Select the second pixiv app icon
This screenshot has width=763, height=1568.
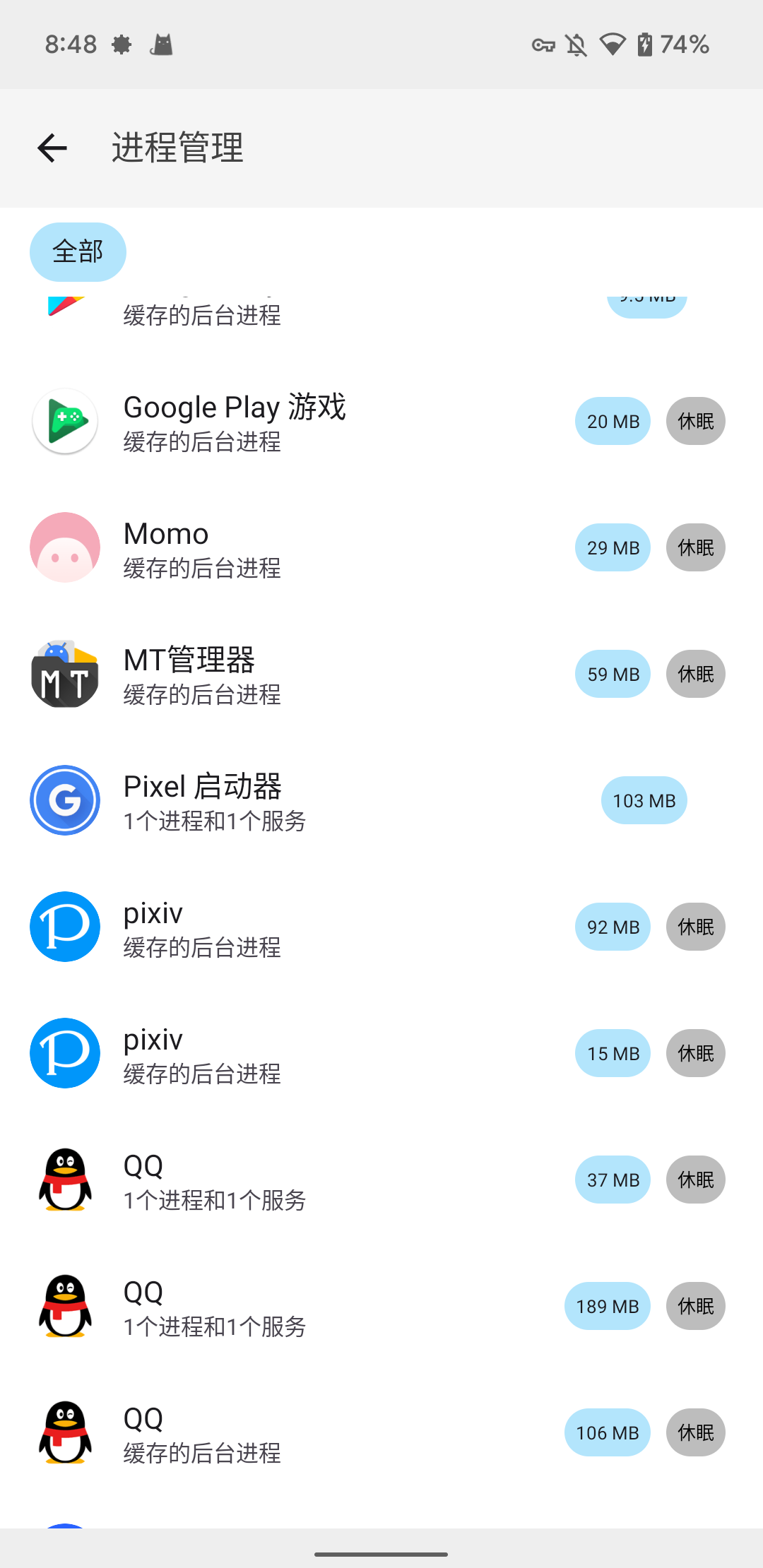pos(64,1053)
